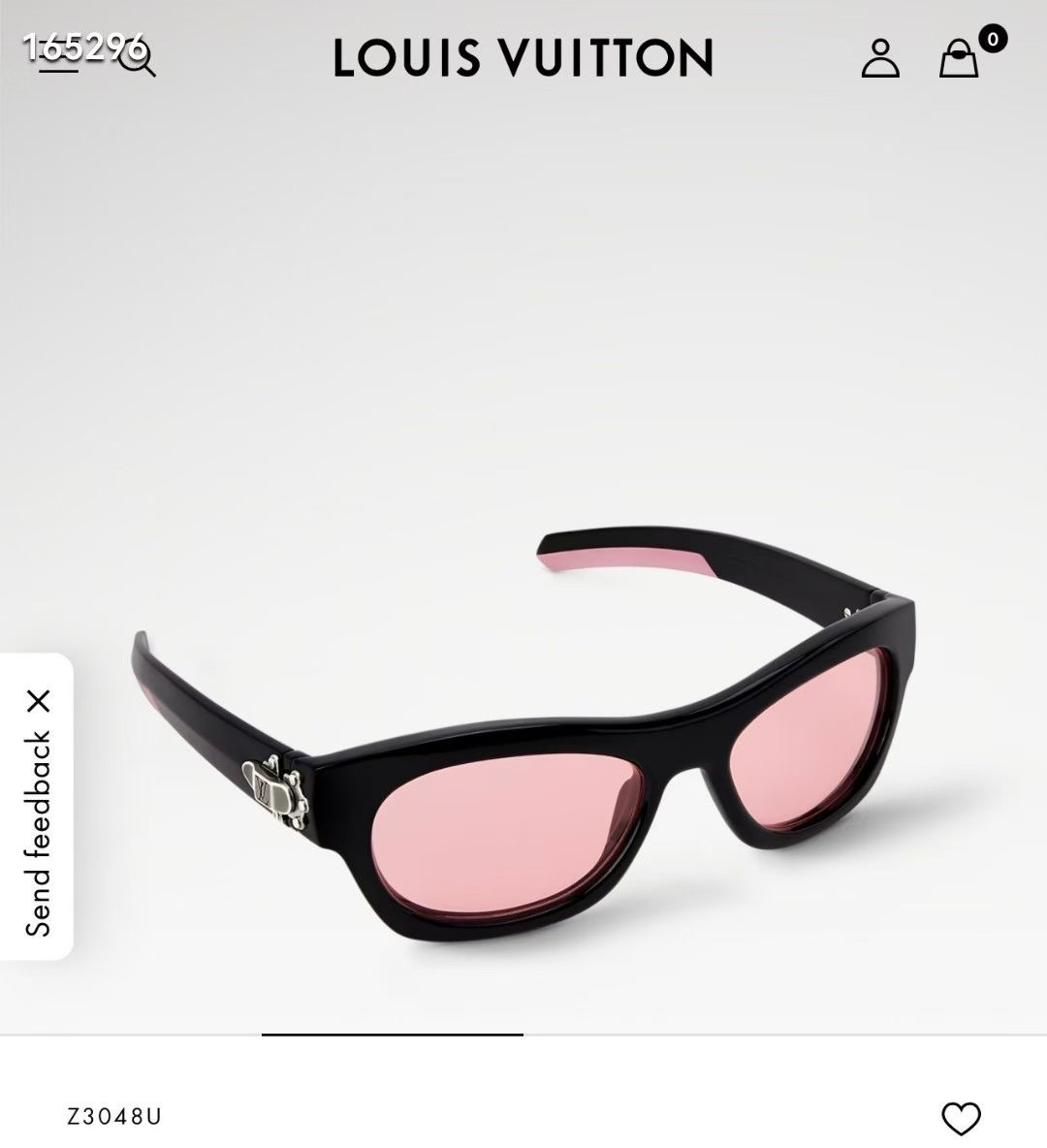Click the LOUIS VUITTON logo
The height and width of the screenshot is (1148, 1047).
523,60
